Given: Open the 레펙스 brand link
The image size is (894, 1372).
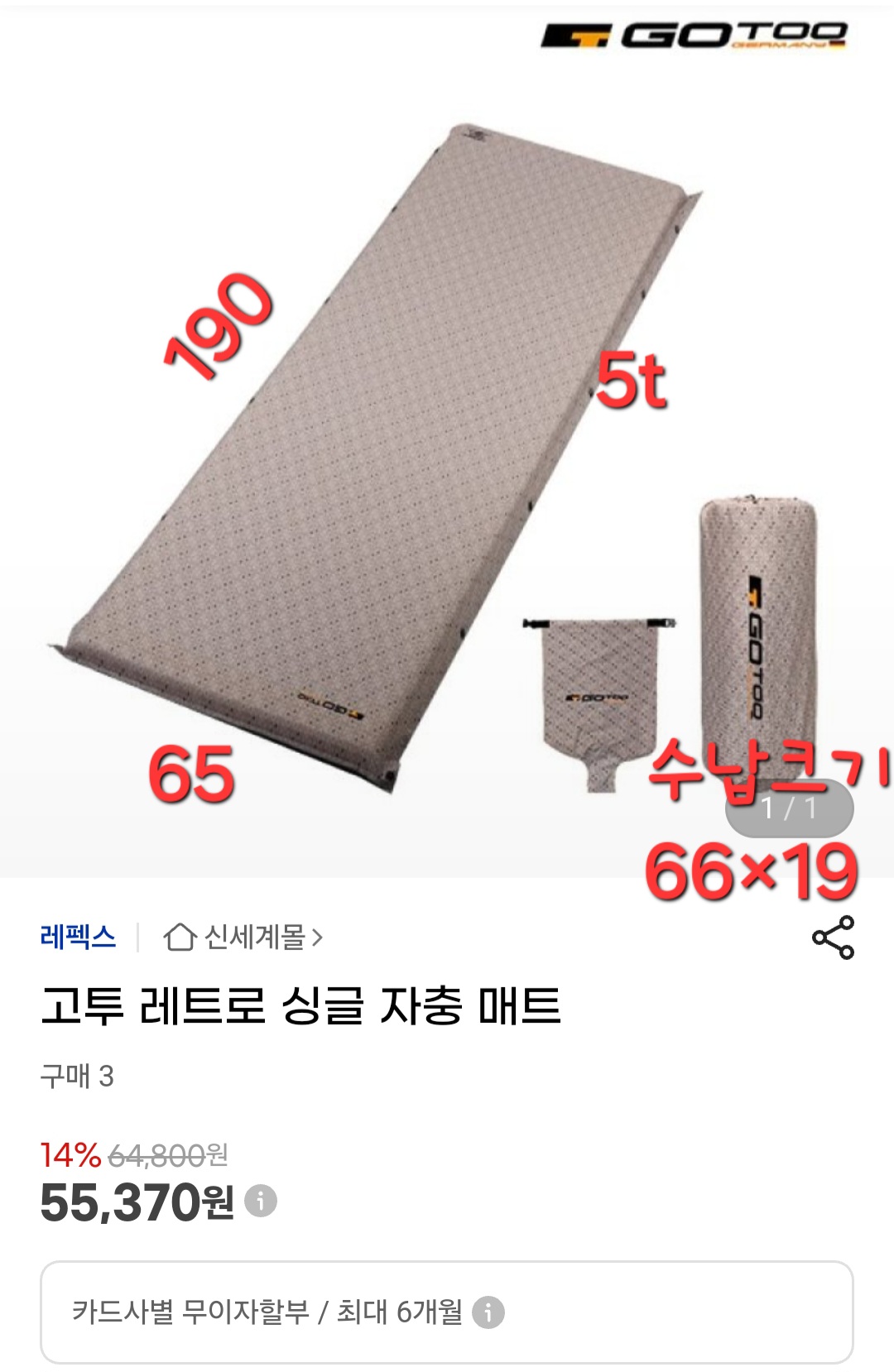Looking at the screenshot, I should pos(78,938).
